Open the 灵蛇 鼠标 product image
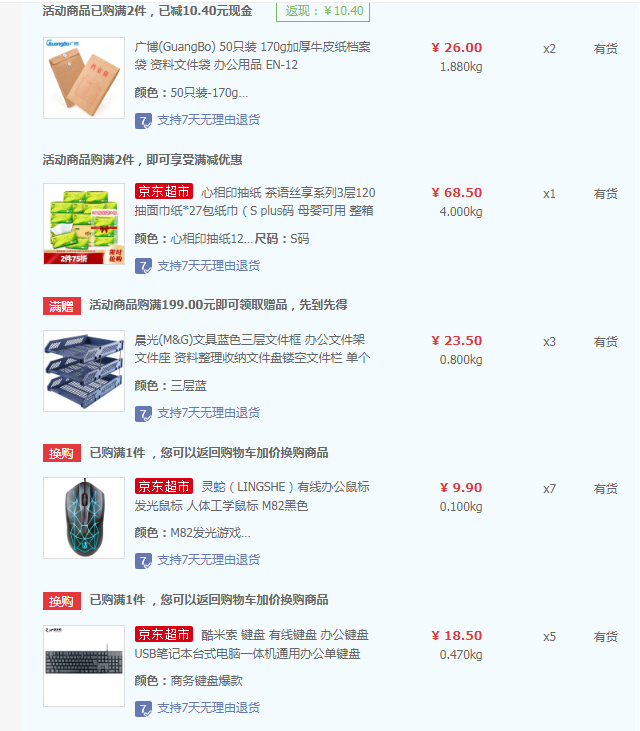The height and width of the screenshot is (731, 640). 84,518
